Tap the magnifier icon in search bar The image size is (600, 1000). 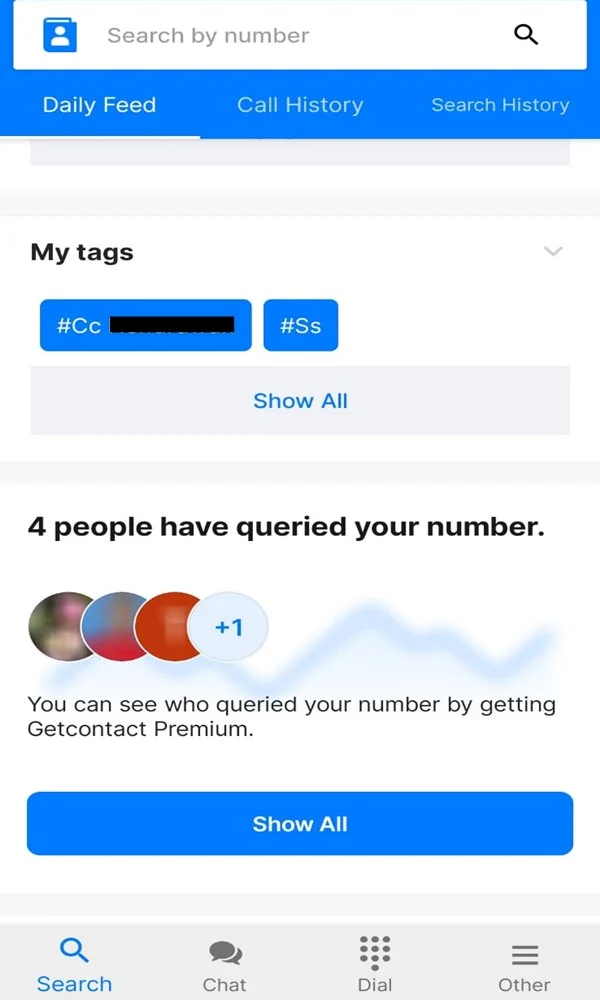coord(526,35)
